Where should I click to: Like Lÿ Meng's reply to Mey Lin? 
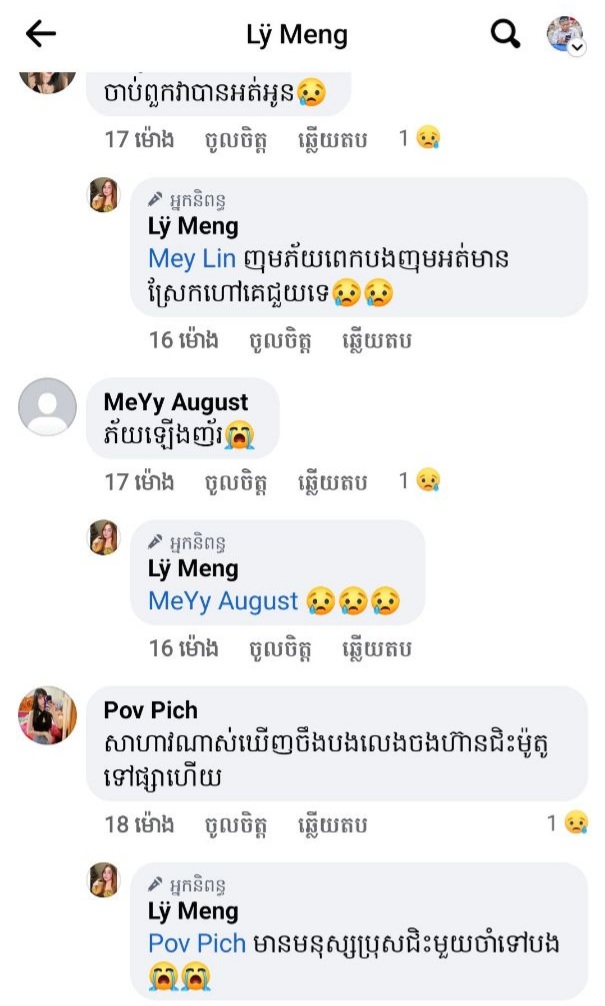click(281, 340)
